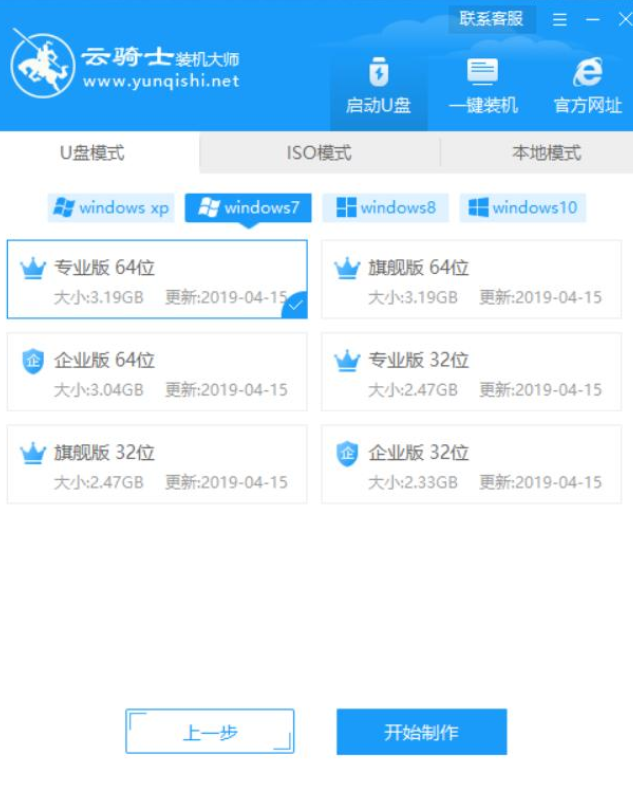Switch to the ISO模式 tab
633x791 pixels.
click(319, 153)
